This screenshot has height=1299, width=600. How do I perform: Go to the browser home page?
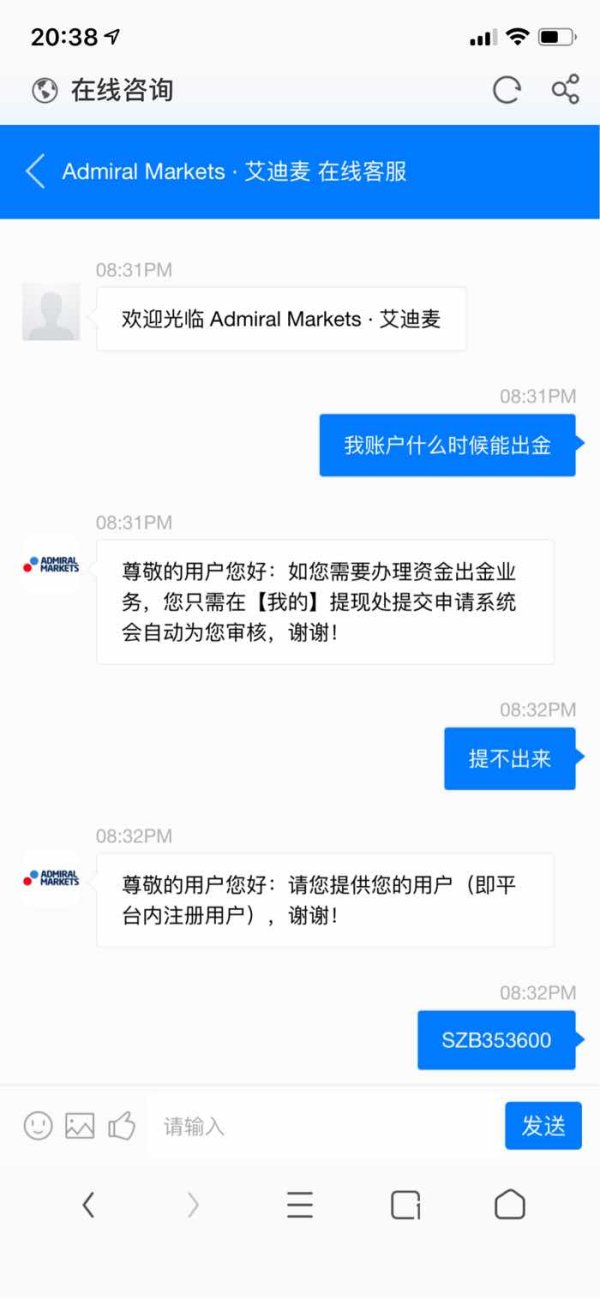click(510, 1204)
